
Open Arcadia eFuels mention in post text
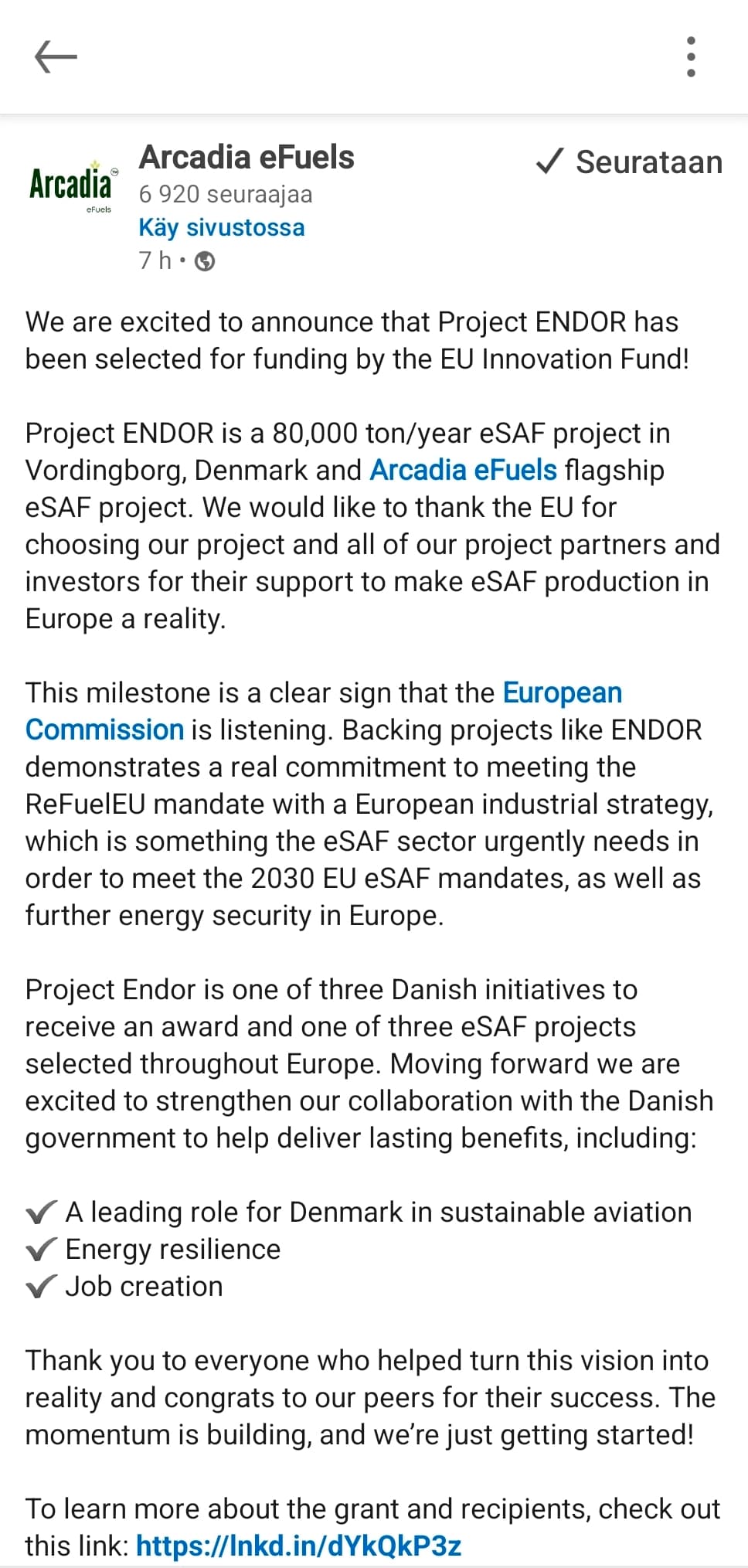pyautogui.click(x=463, y=470)
